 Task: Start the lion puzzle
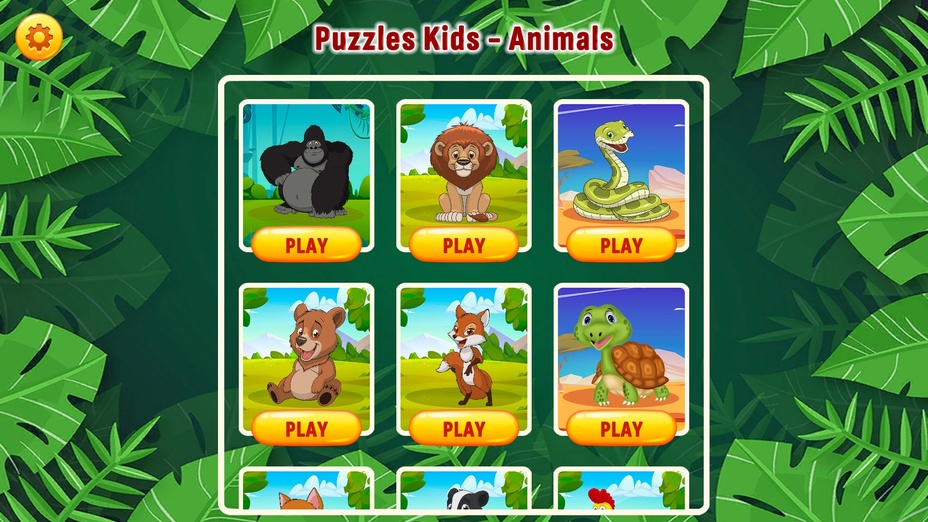tap(464, 245)
